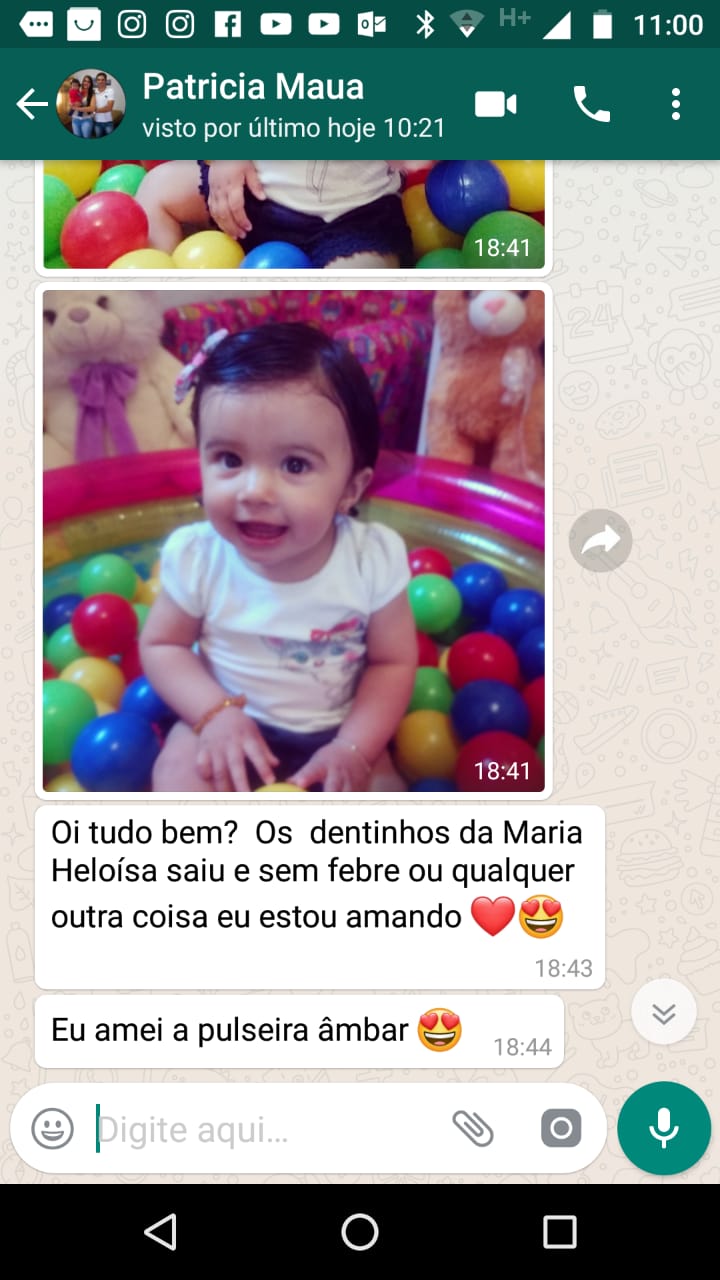Image resolution: width=720 pixels, height=1280 pixels.
Task: Open the baby photo sent at 18:41
Action: pyautogui.click(x=294, y=540)
